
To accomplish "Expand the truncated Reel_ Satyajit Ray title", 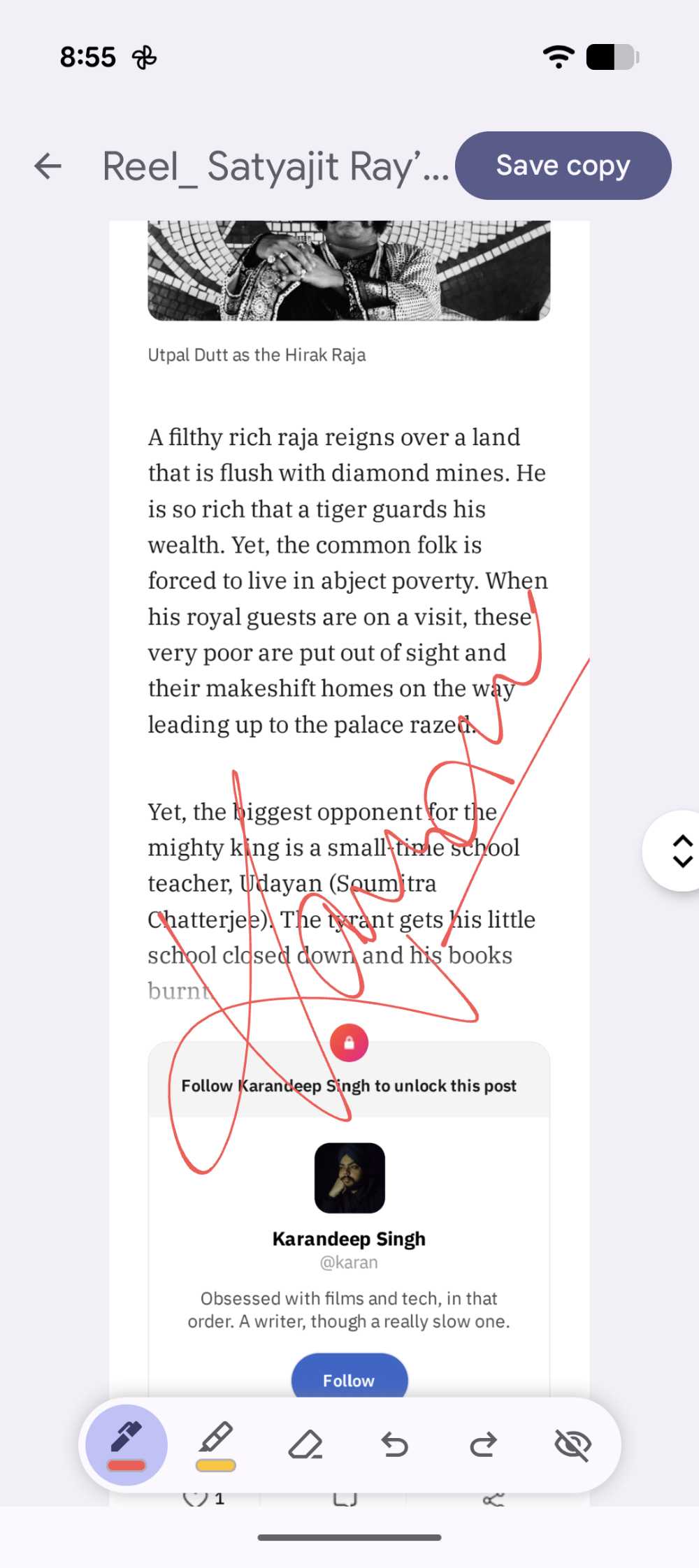I will tap(273, 166).
